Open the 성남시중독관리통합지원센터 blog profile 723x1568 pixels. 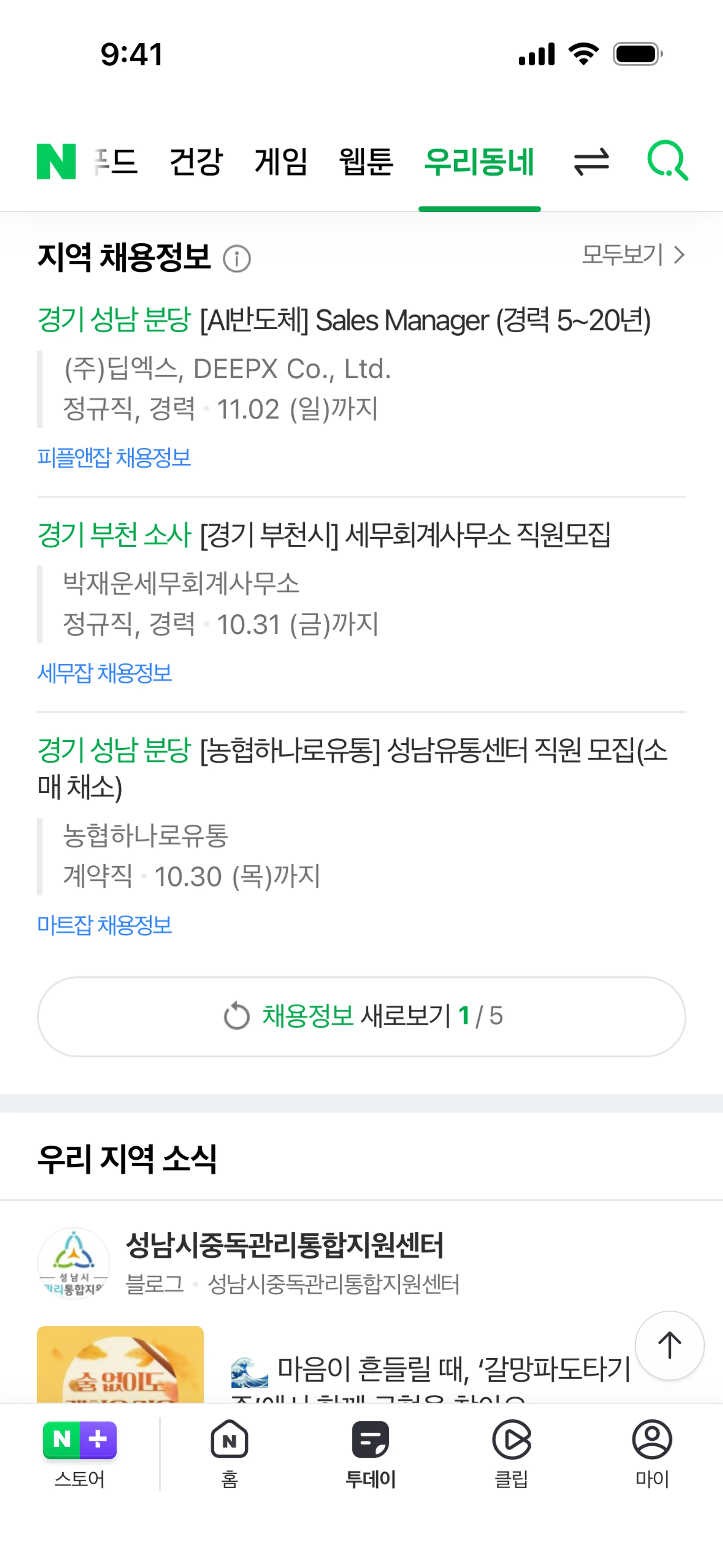click(284, 1246)
